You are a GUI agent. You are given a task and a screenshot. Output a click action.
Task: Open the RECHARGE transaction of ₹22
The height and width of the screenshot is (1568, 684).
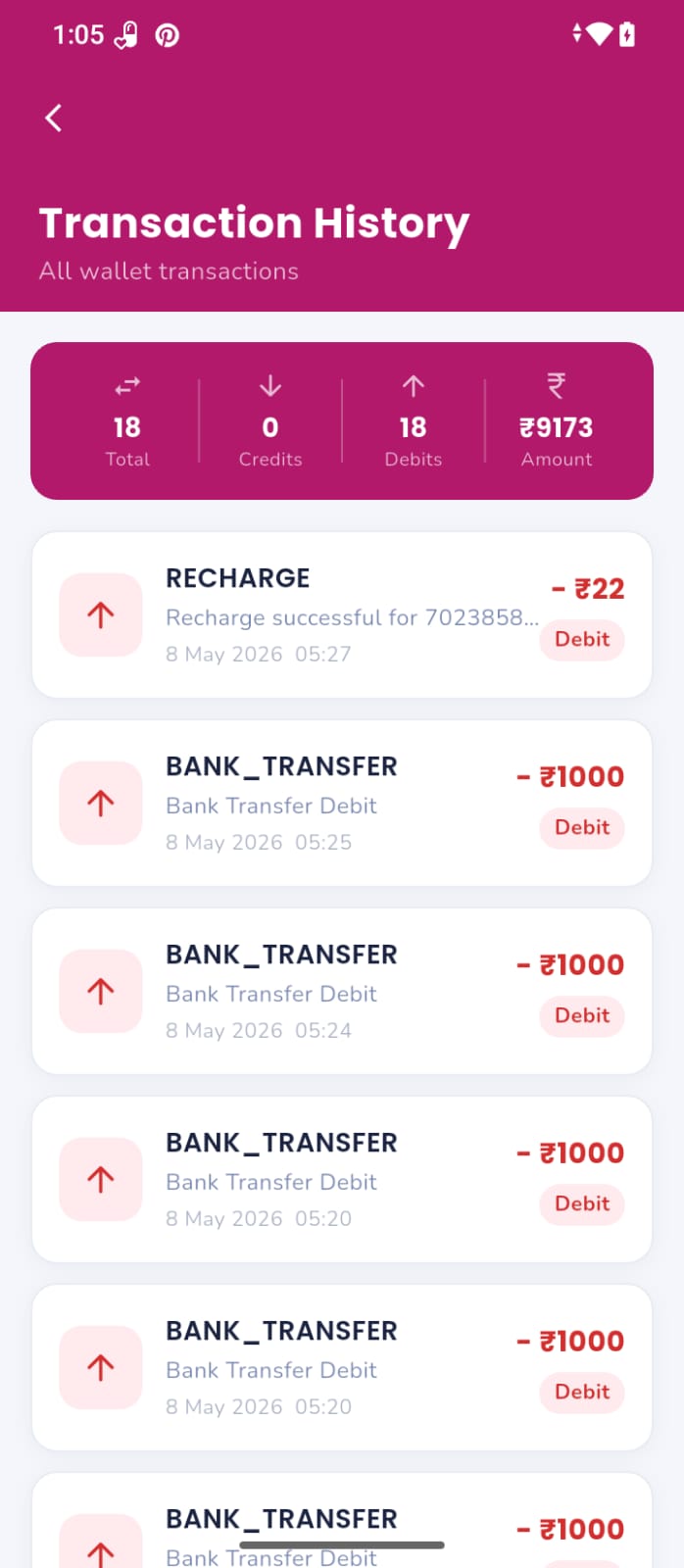(342, 615)
